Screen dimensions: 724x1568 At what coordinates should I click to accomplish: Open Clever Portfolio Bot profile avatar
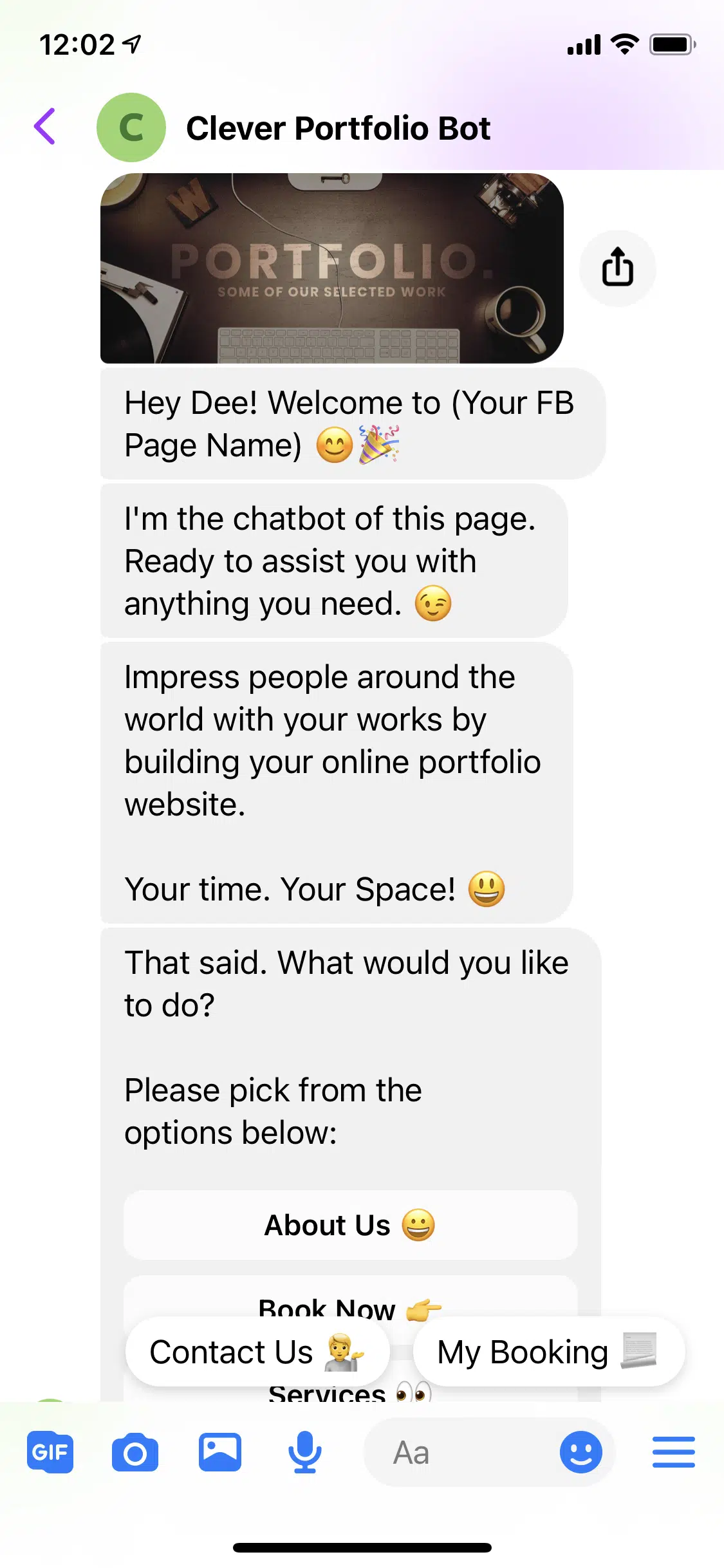click(131, 127)
